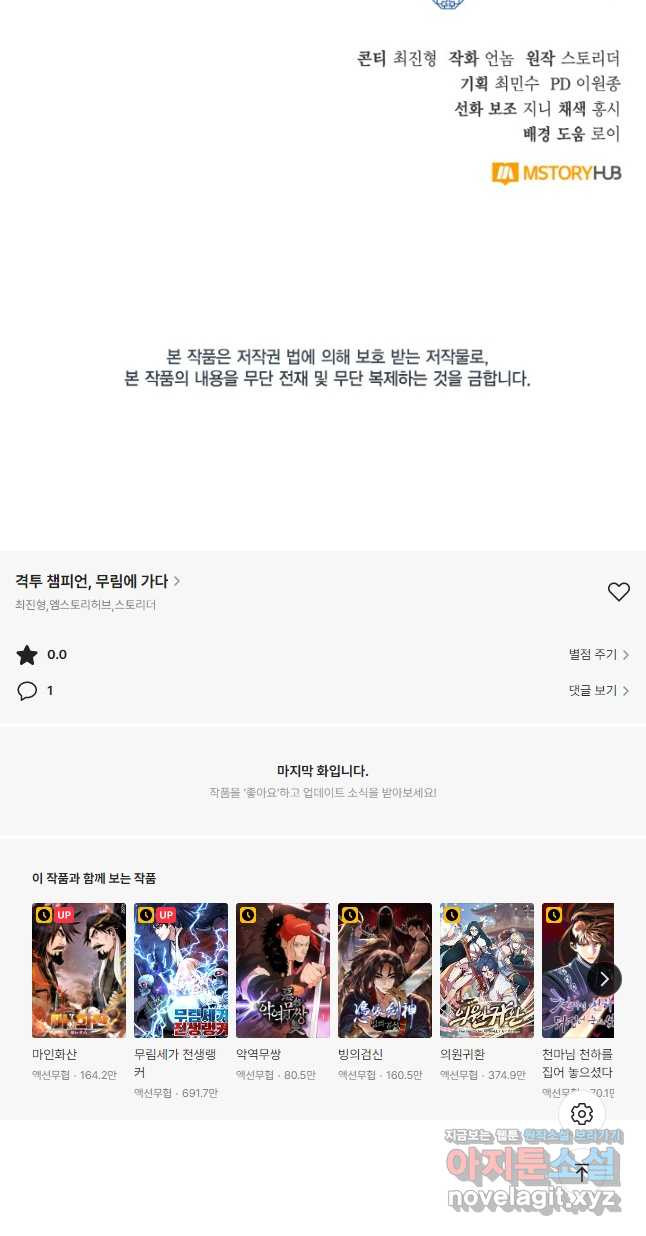Open 격투 챔피언, 무림에 가다 series page
The height and width of the screenshot is (1236, 646).
click(97, 581)
